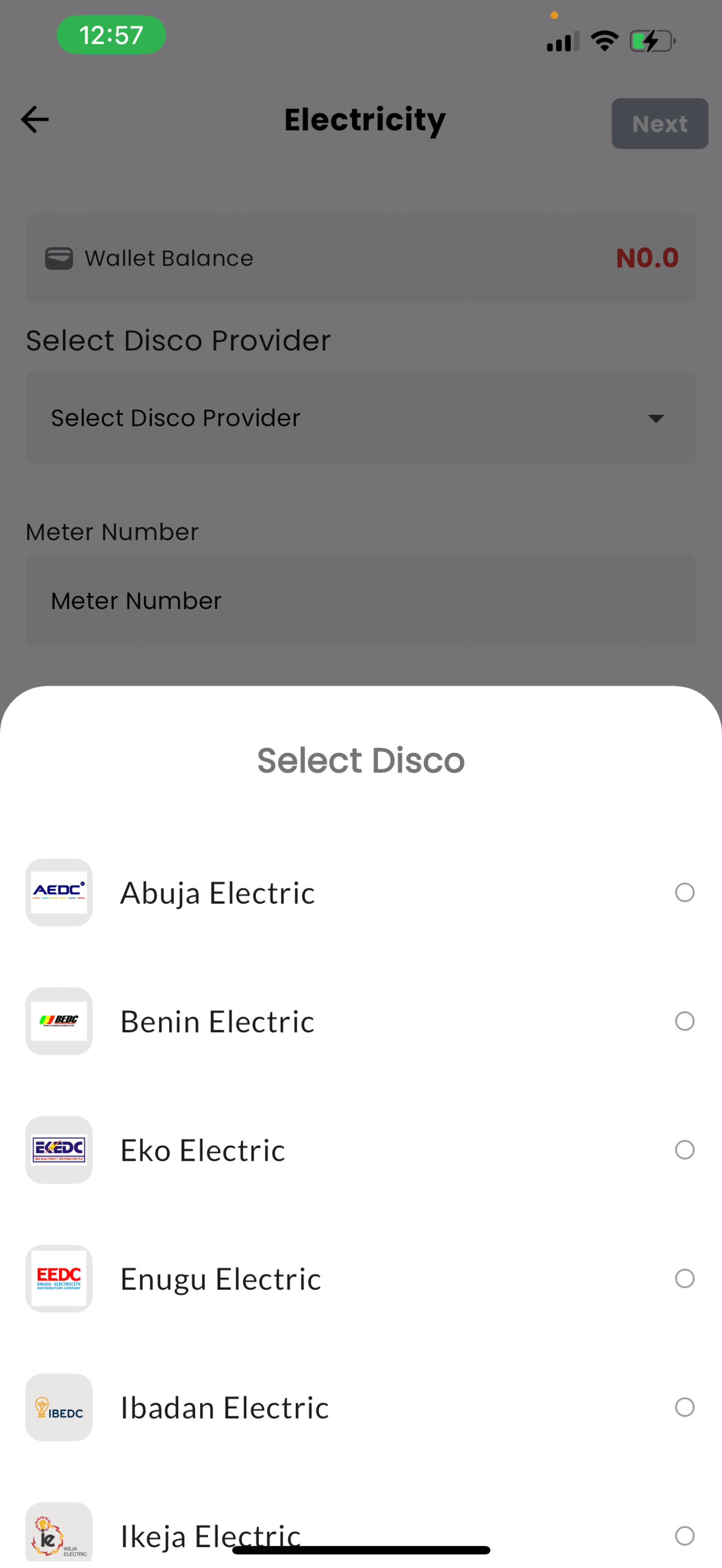Tap the Next button
Screen dimensions: 722x1568
tap(659, 124)
